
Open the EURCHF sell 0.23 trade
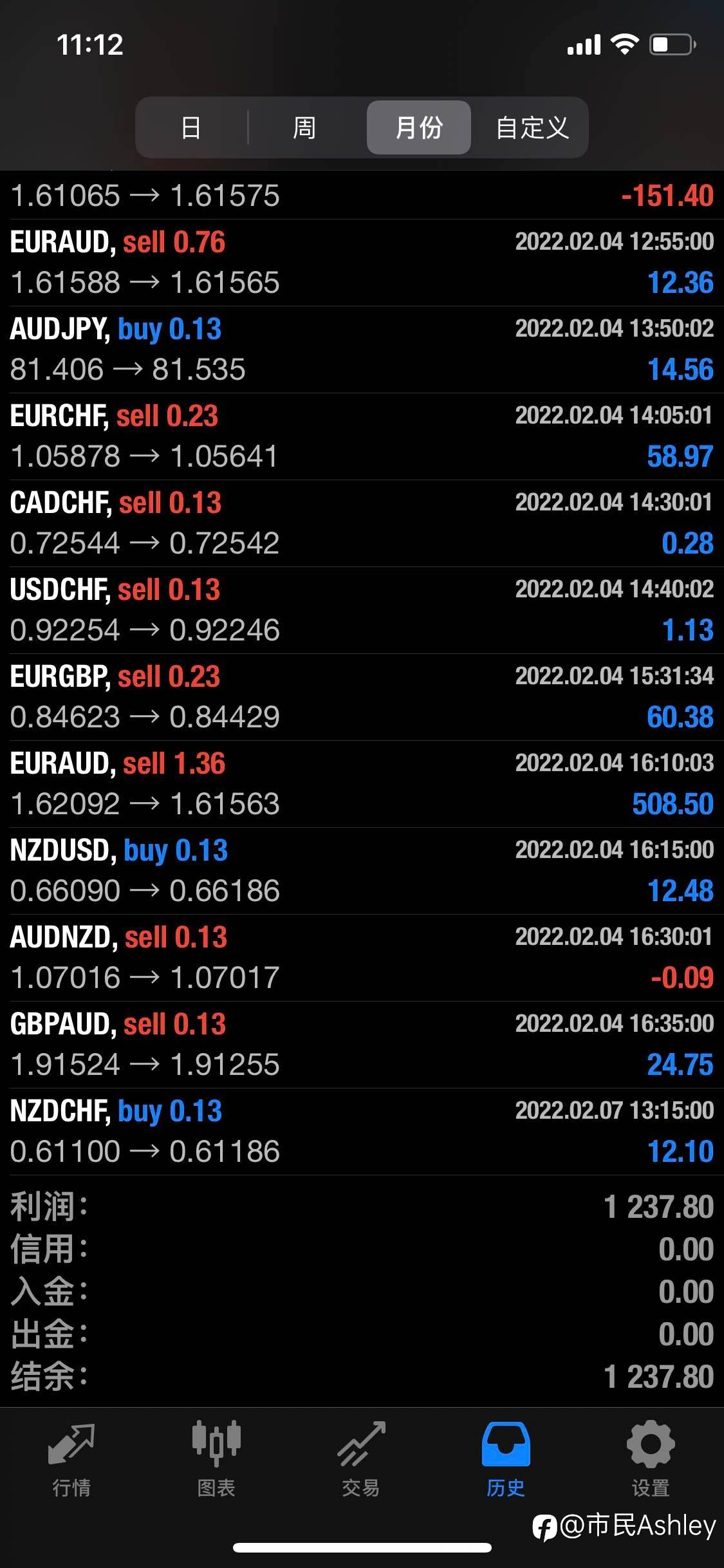(x=362, y=436)
